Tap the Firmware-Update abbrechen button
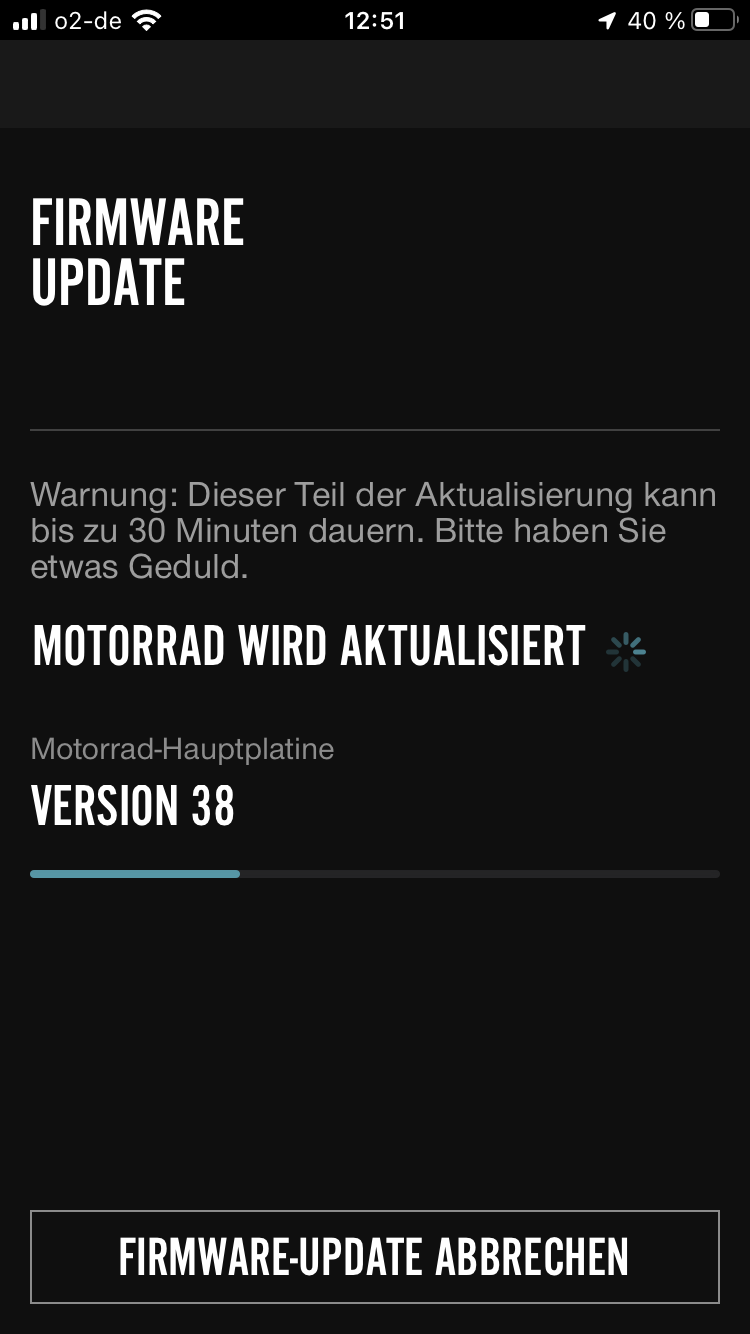The height and width of the screenshot is (1334, 750). [x=374, y=1256]
